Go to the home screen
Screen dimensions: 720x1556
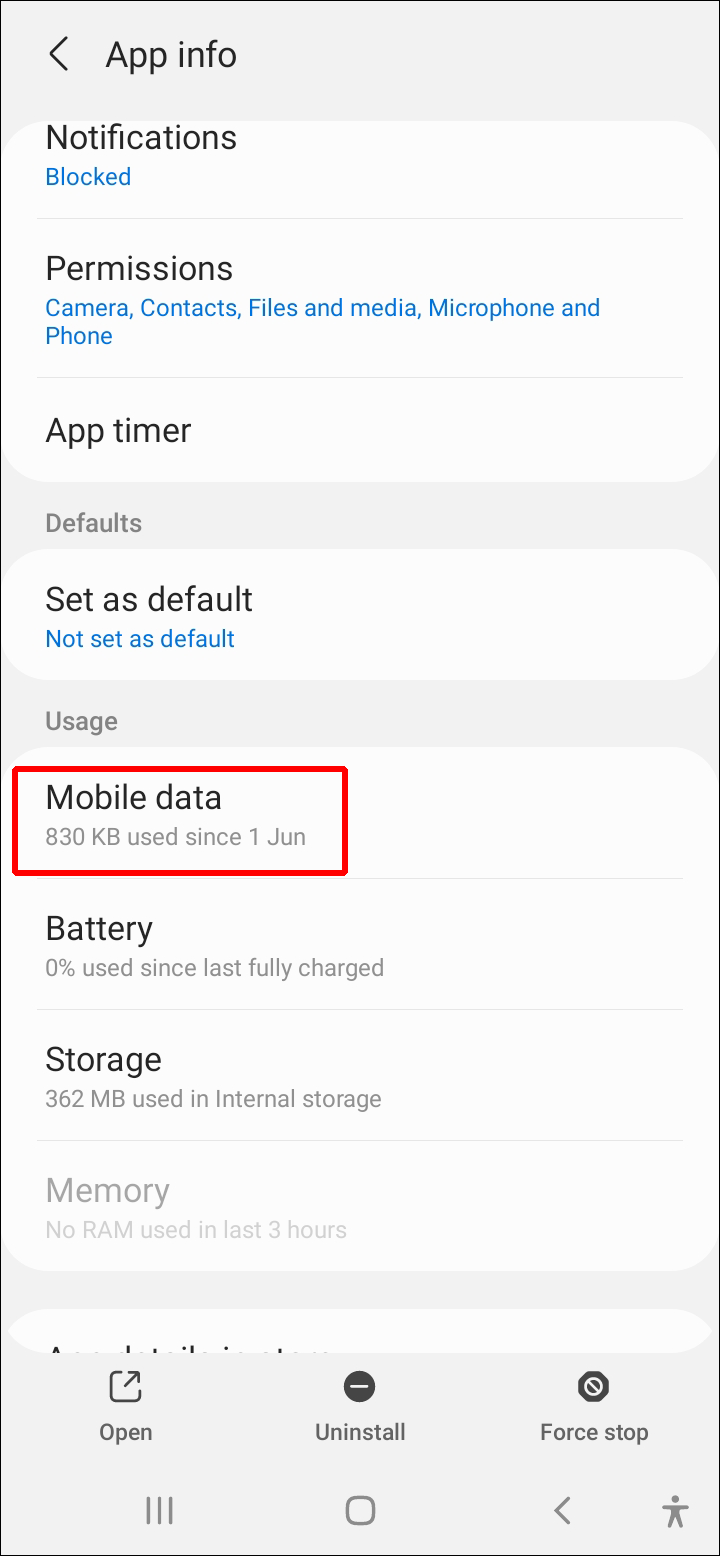point(360,1510)
